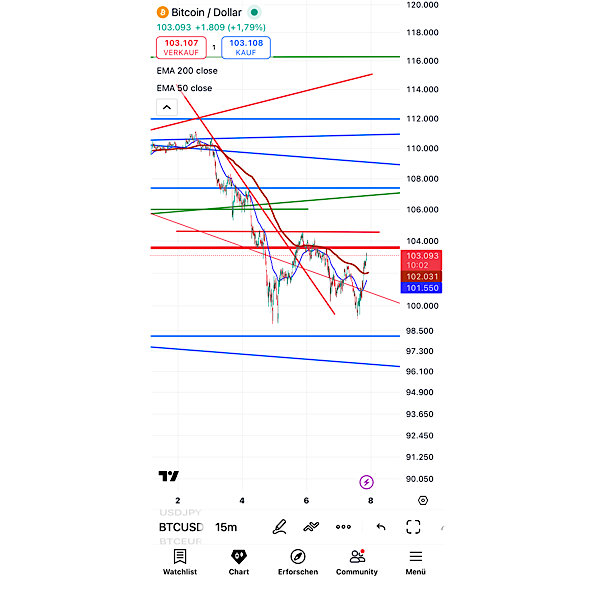This screenshot has width=600, height=600.
Task: Open the EMA 50 close indicator
Action: (184, 88)
